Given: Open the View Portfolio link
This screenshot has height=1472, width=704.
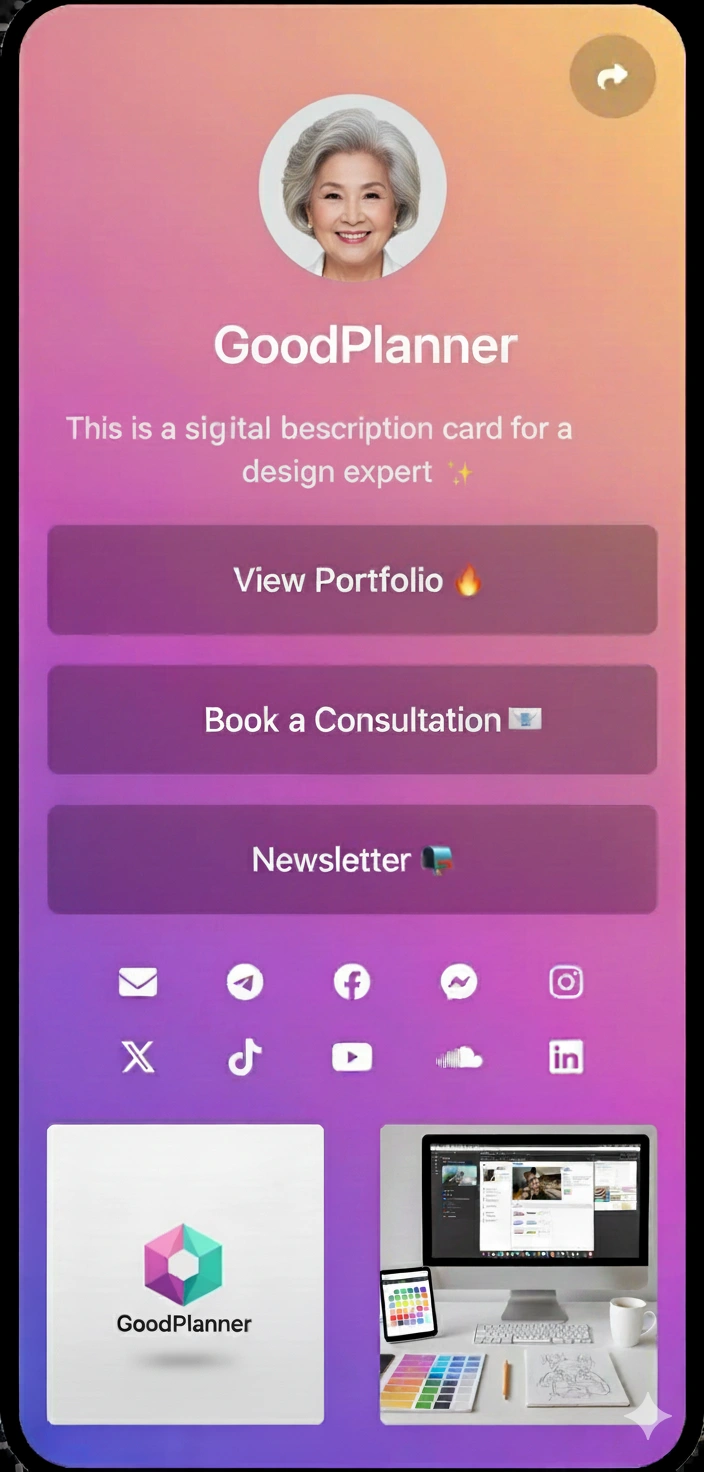Looking at the screenshot, I should 352,580.
